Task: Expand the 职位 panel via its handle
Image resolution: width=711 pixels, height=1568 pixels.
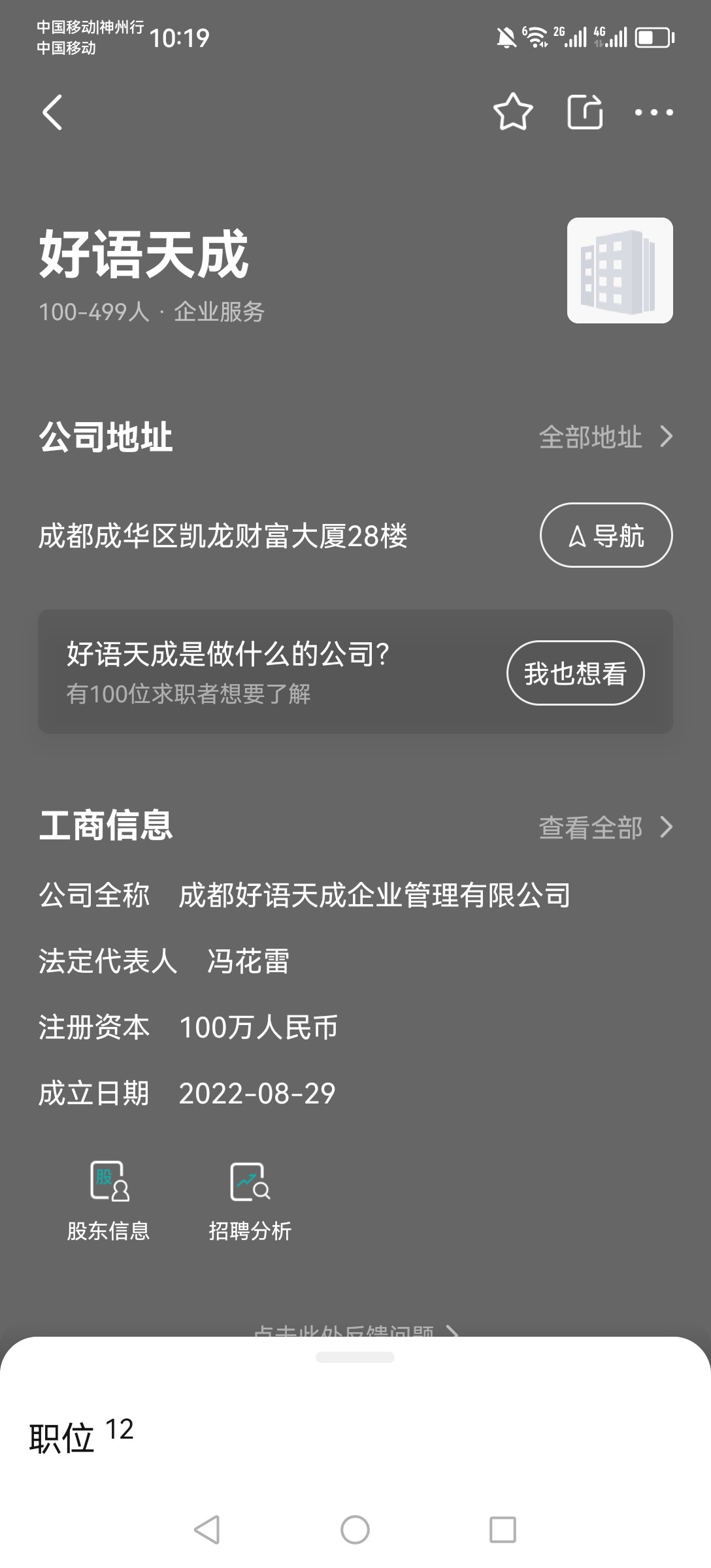Action: point(355,1358)
